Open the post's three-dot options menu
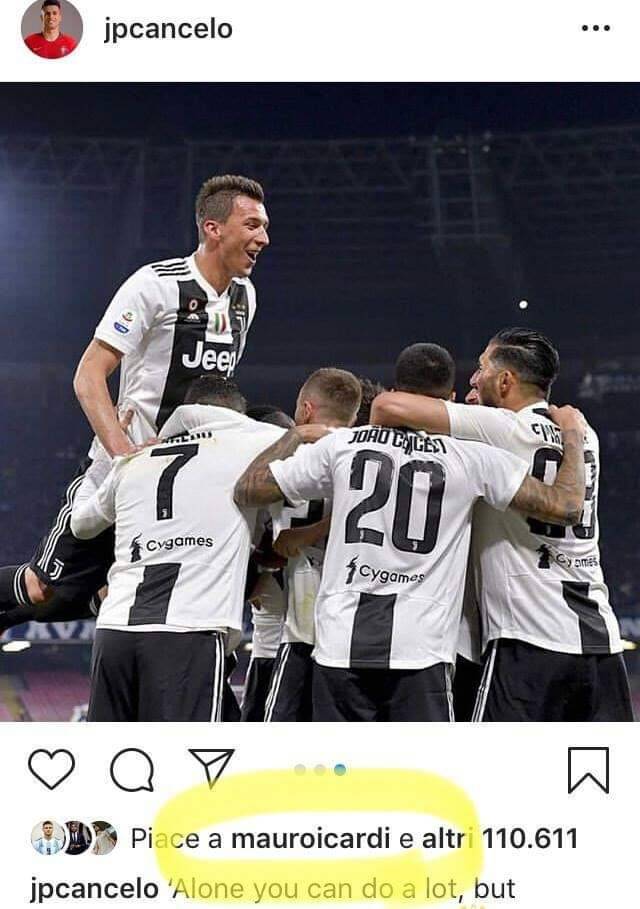640x909 pixels. click(595, 29)
